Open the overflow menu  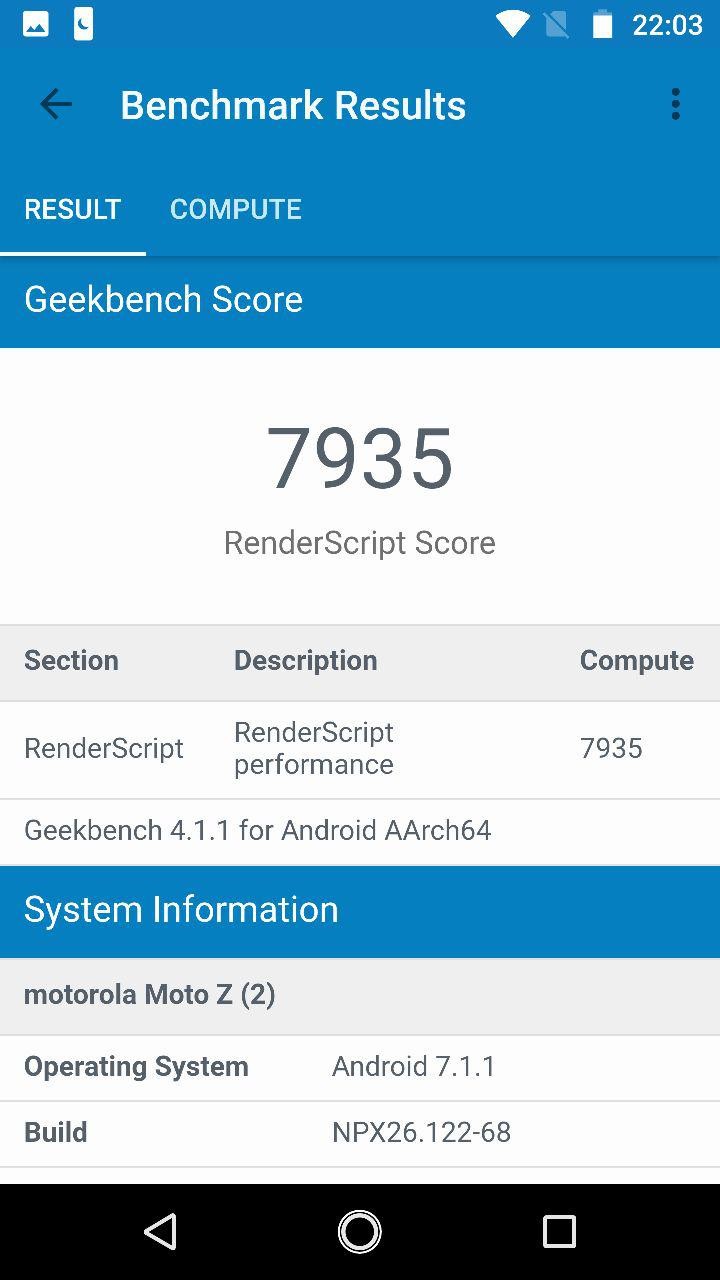click(676, 104)
